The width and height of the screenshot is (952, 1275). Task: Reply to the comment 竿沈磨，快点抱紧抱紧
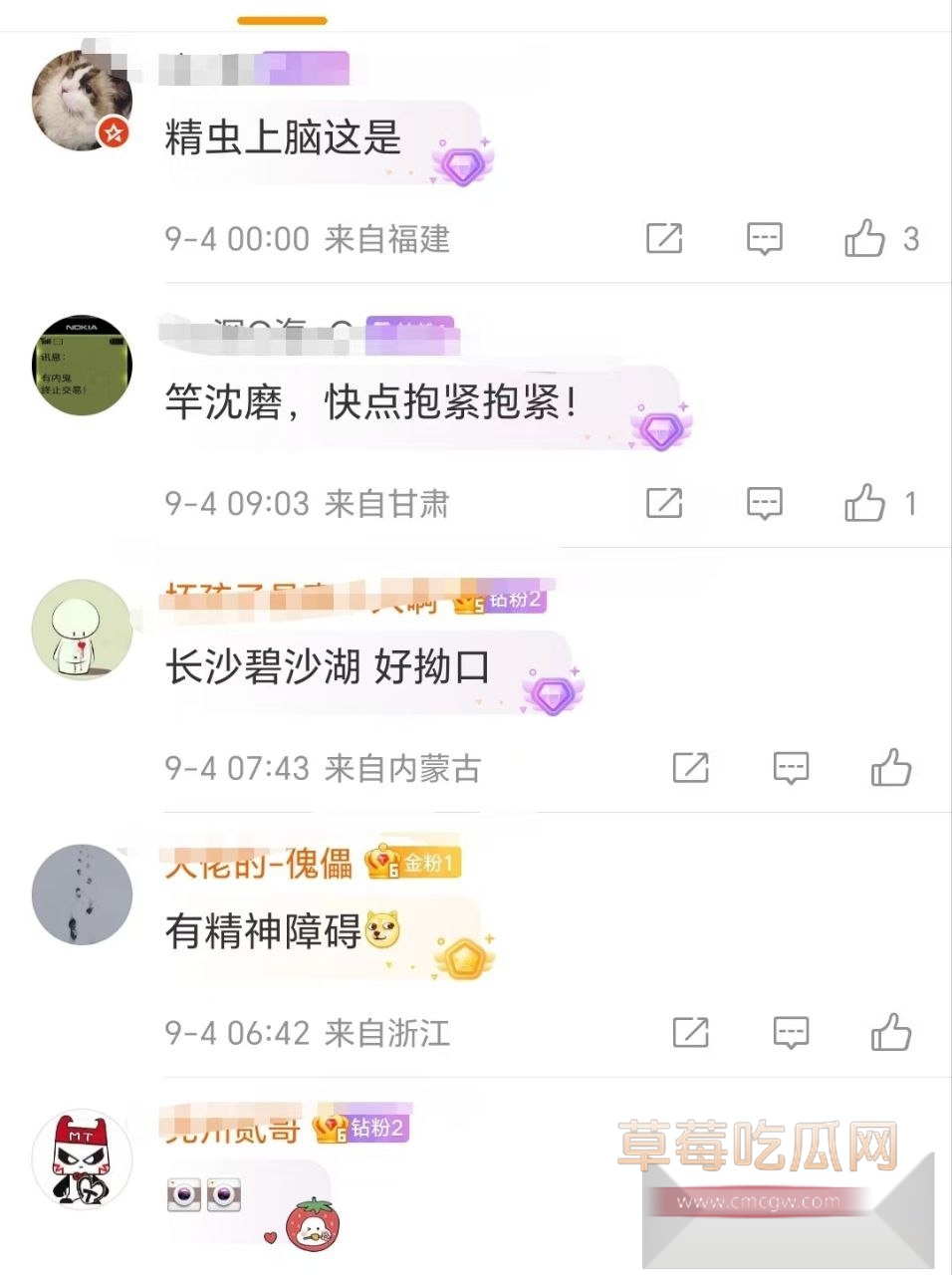[765, 503]
